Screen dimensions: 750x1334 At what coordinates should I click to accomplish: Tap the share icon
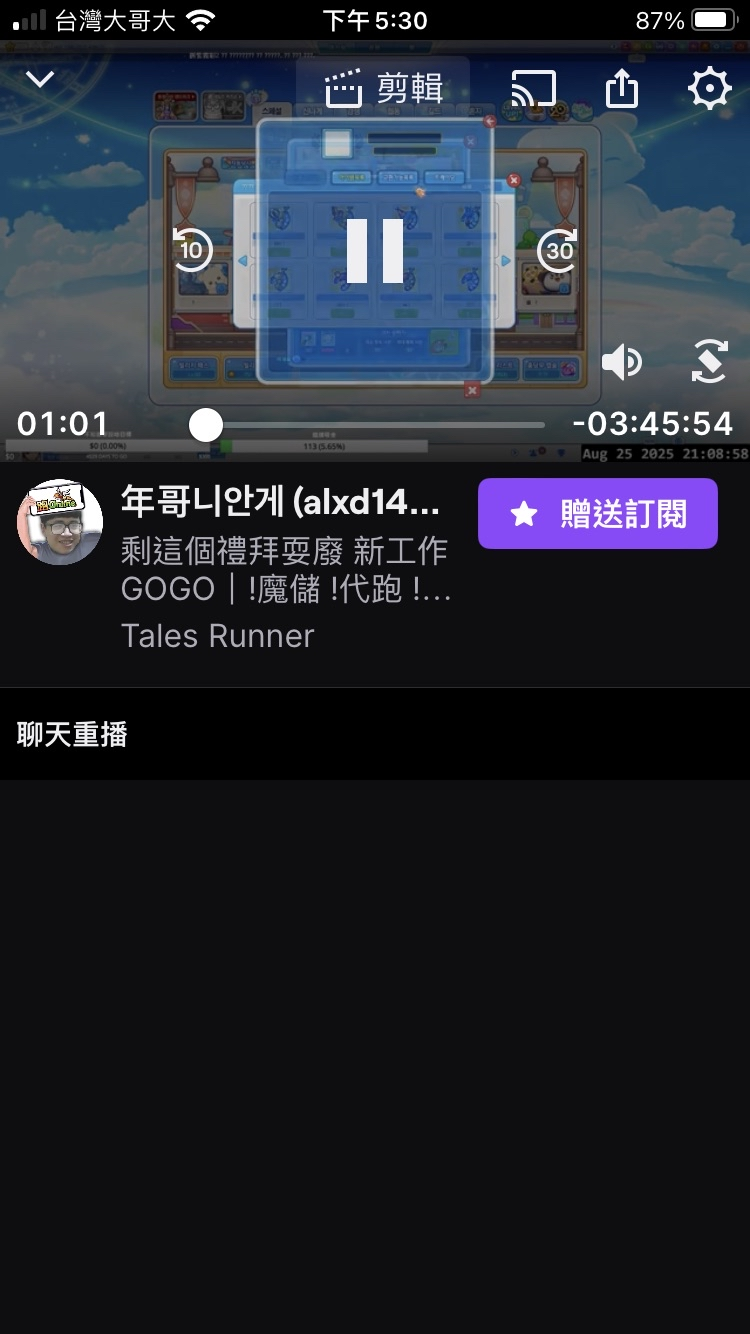coord(622,87)
